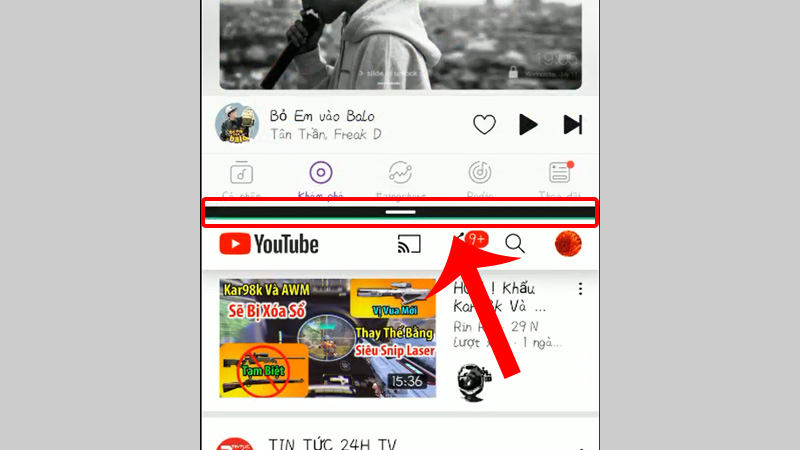Open the overflow menu for the Kar98k video
The image size is (800, 450).
coord(580,290)
